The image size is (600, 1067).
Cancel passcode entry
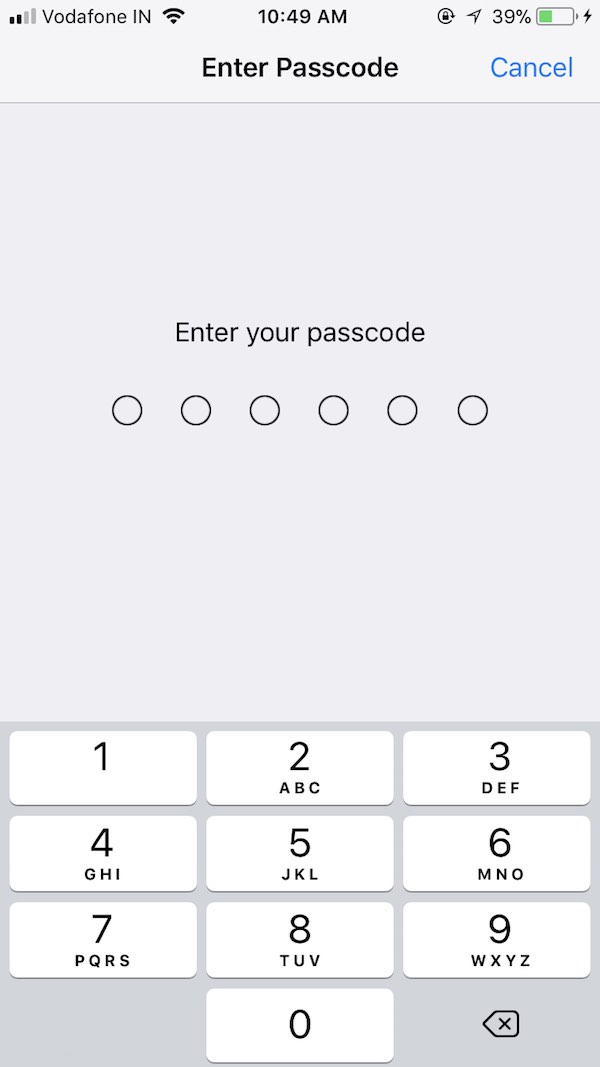[531, 67]
